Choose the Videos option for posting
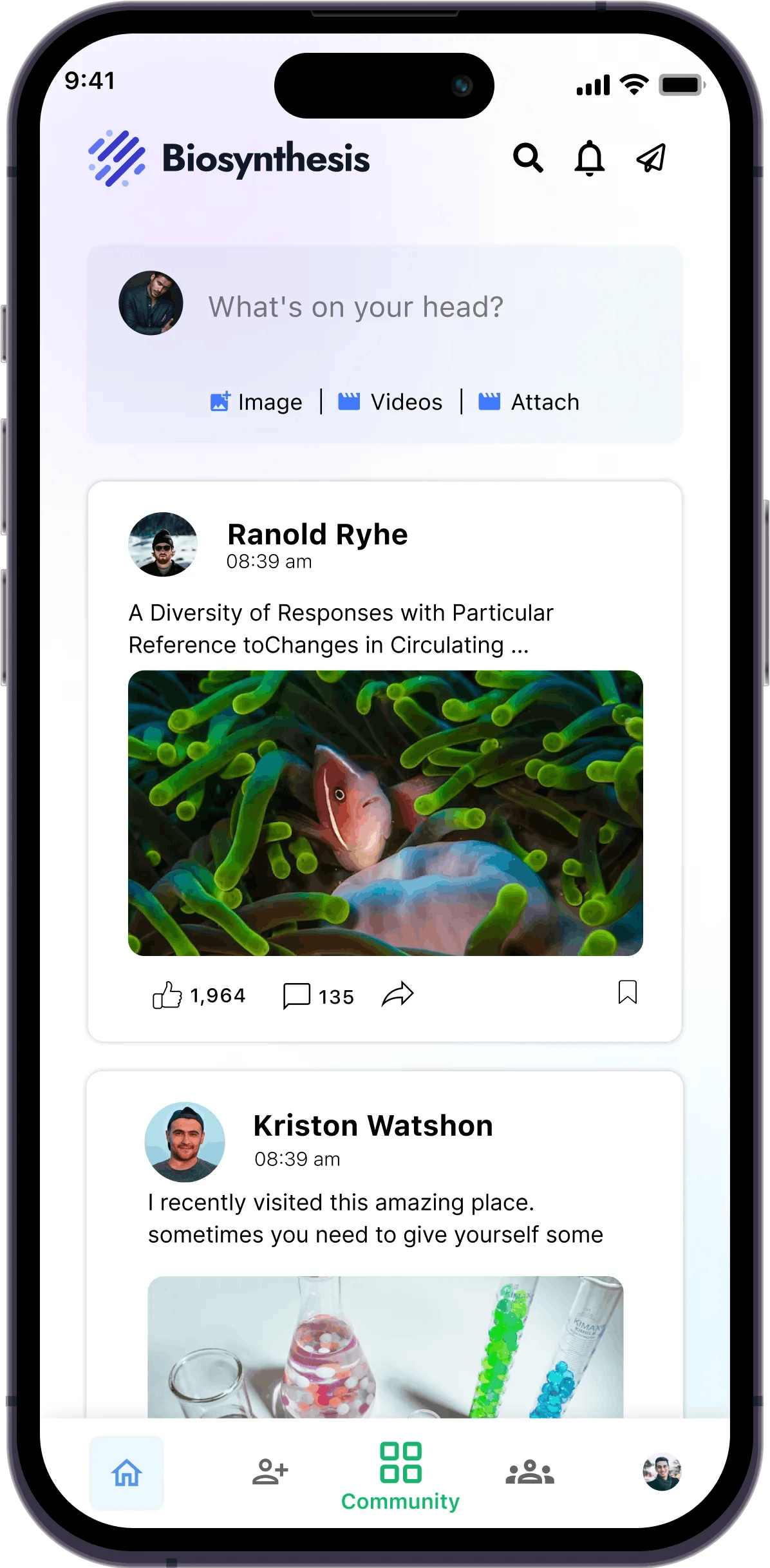 coord(391,402)
